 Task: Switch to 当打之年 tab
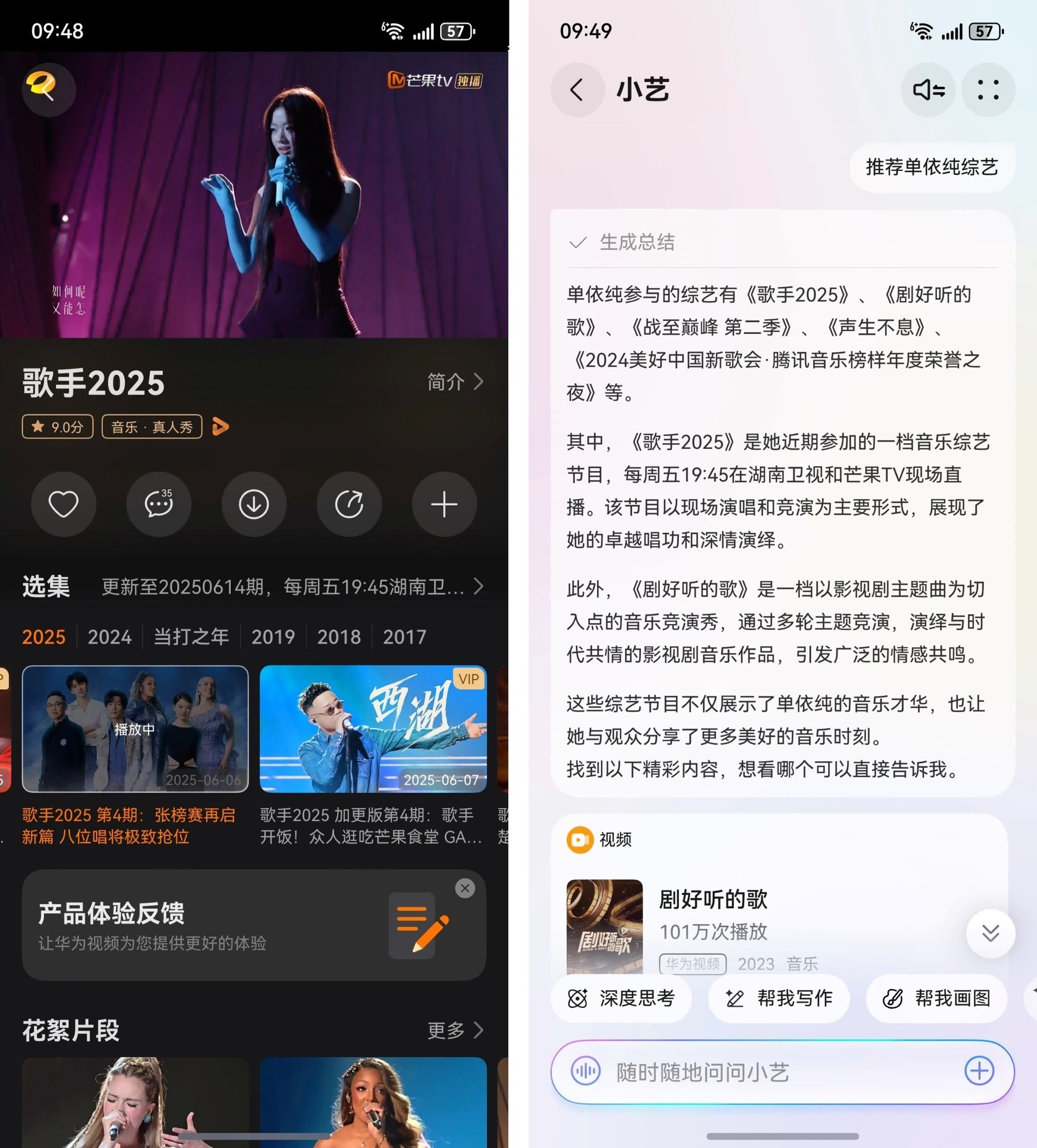coord(191,637)
